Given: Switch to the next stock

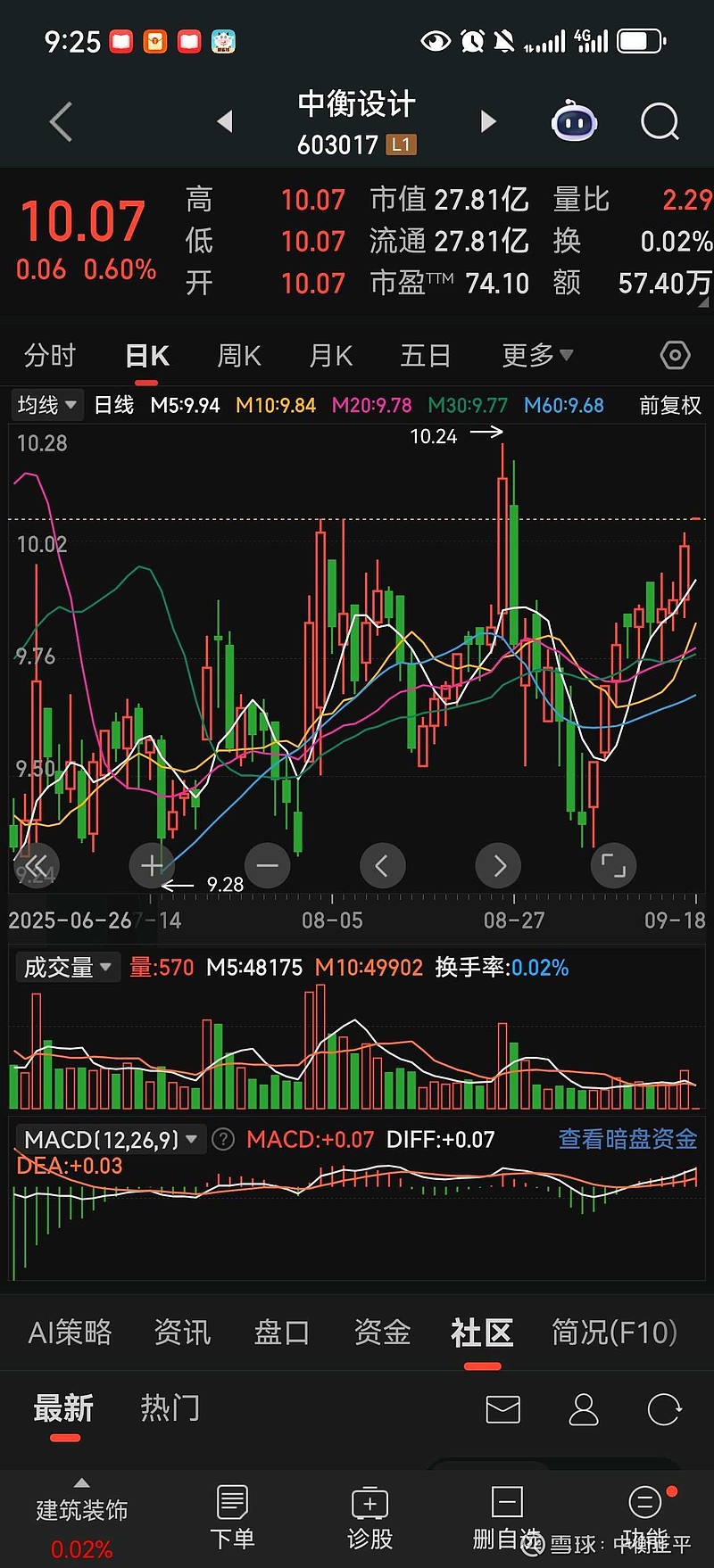Looking at the screenshot, I should (487, 121).
